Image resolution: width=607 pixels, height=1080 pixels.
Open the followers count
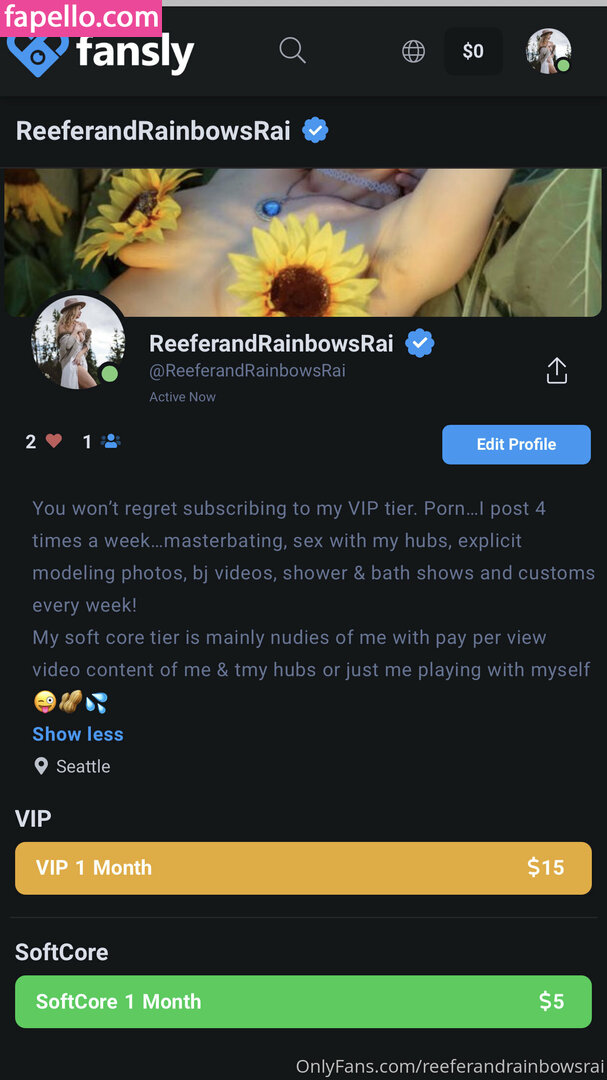(x=102, y=441)
